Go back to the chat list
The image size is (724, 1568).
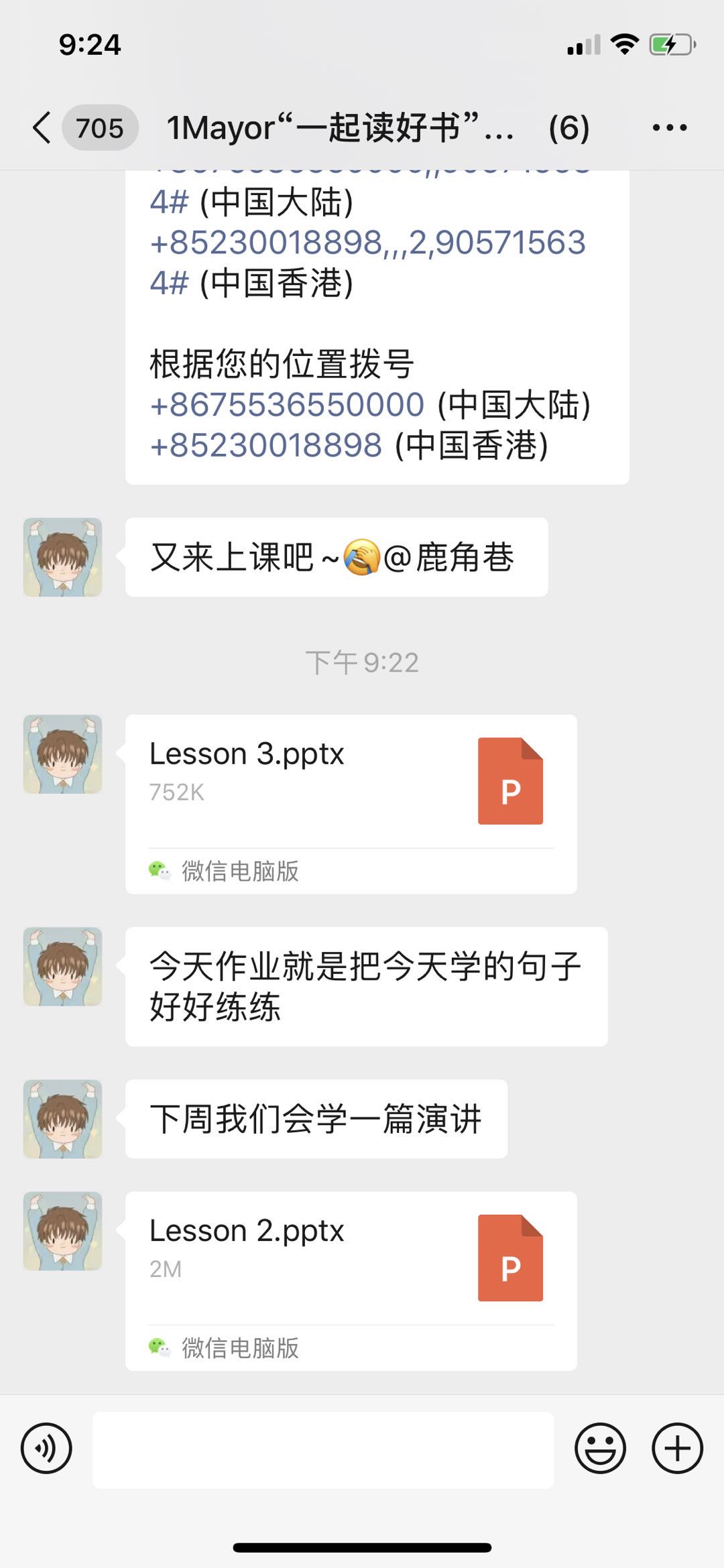point(42,127)
